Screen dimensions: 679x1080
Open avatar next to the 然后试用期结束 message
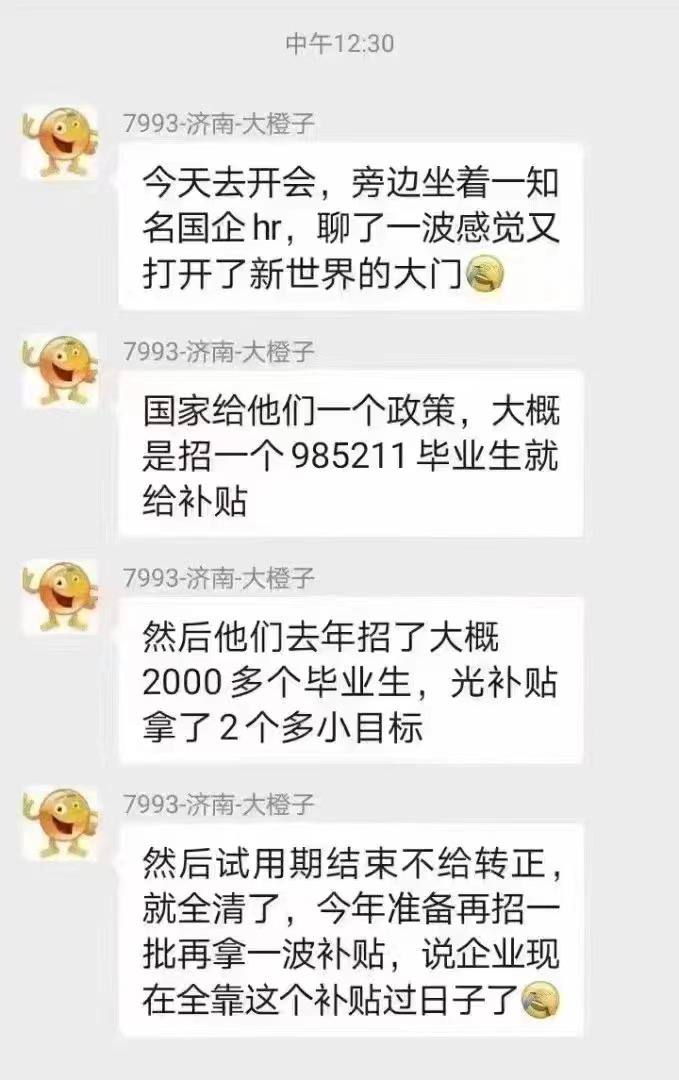(x=60, y=824)
